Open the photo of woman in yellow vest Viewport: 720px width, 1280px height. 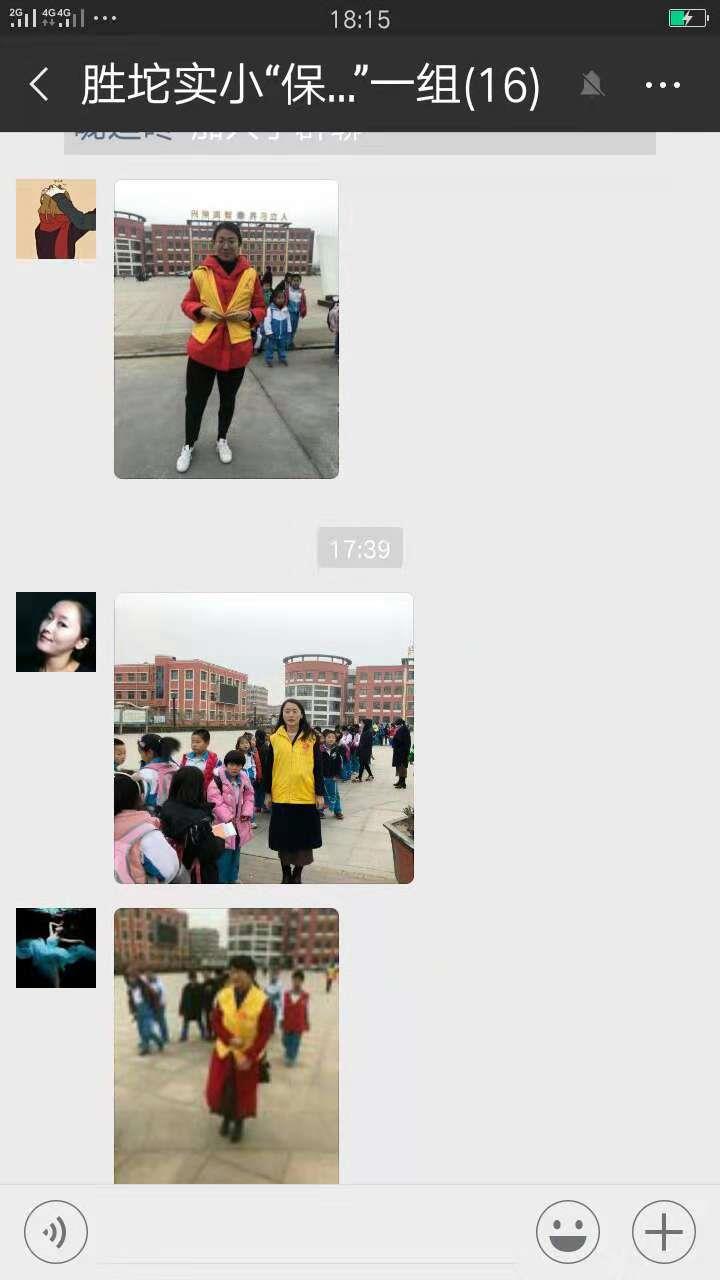coord(264,738)
